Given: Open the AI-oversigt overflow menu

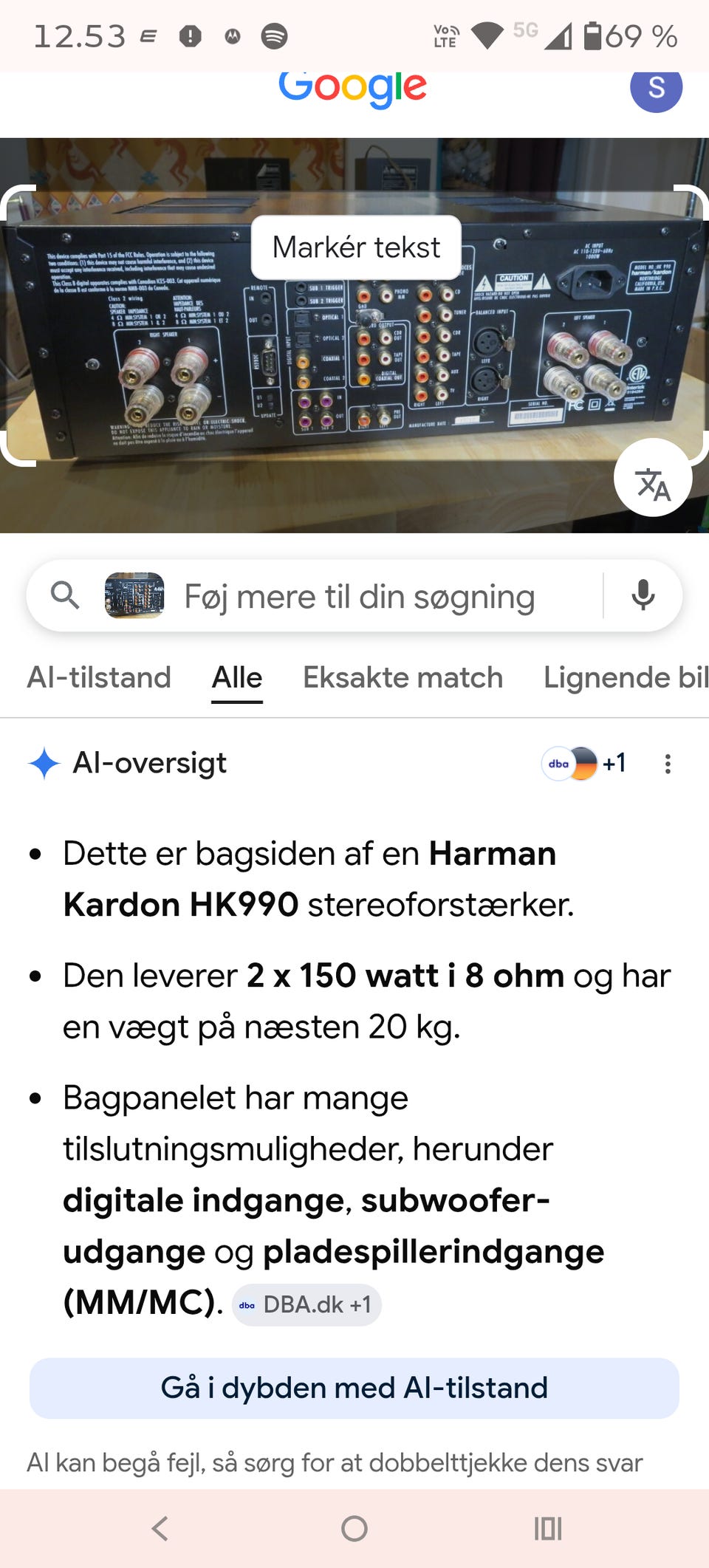Looking at the screenshot, I should 668,764.
